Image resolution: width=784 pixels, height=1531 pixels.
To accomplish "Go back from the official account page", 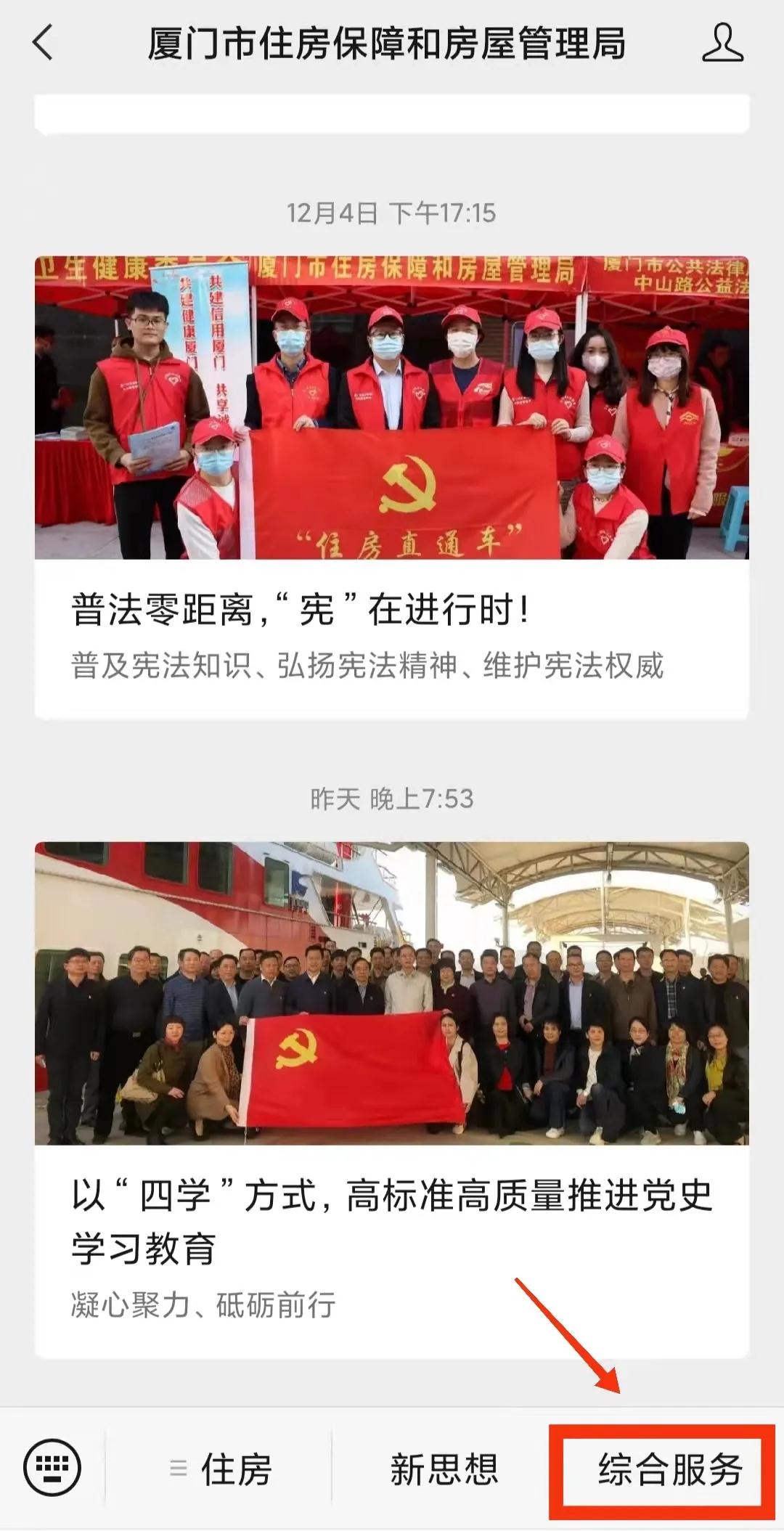I will (x=44, y=42).
